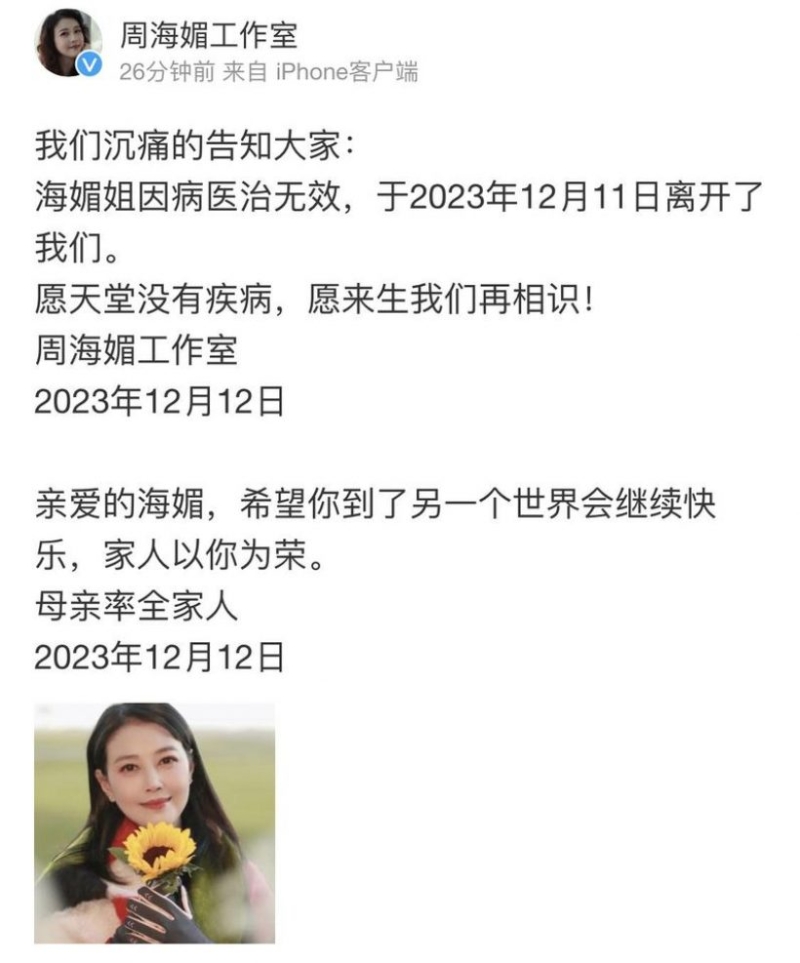800x963 pixels.
Task: Tap the 周海媚工作室 username
Action: tap(209, 36)
